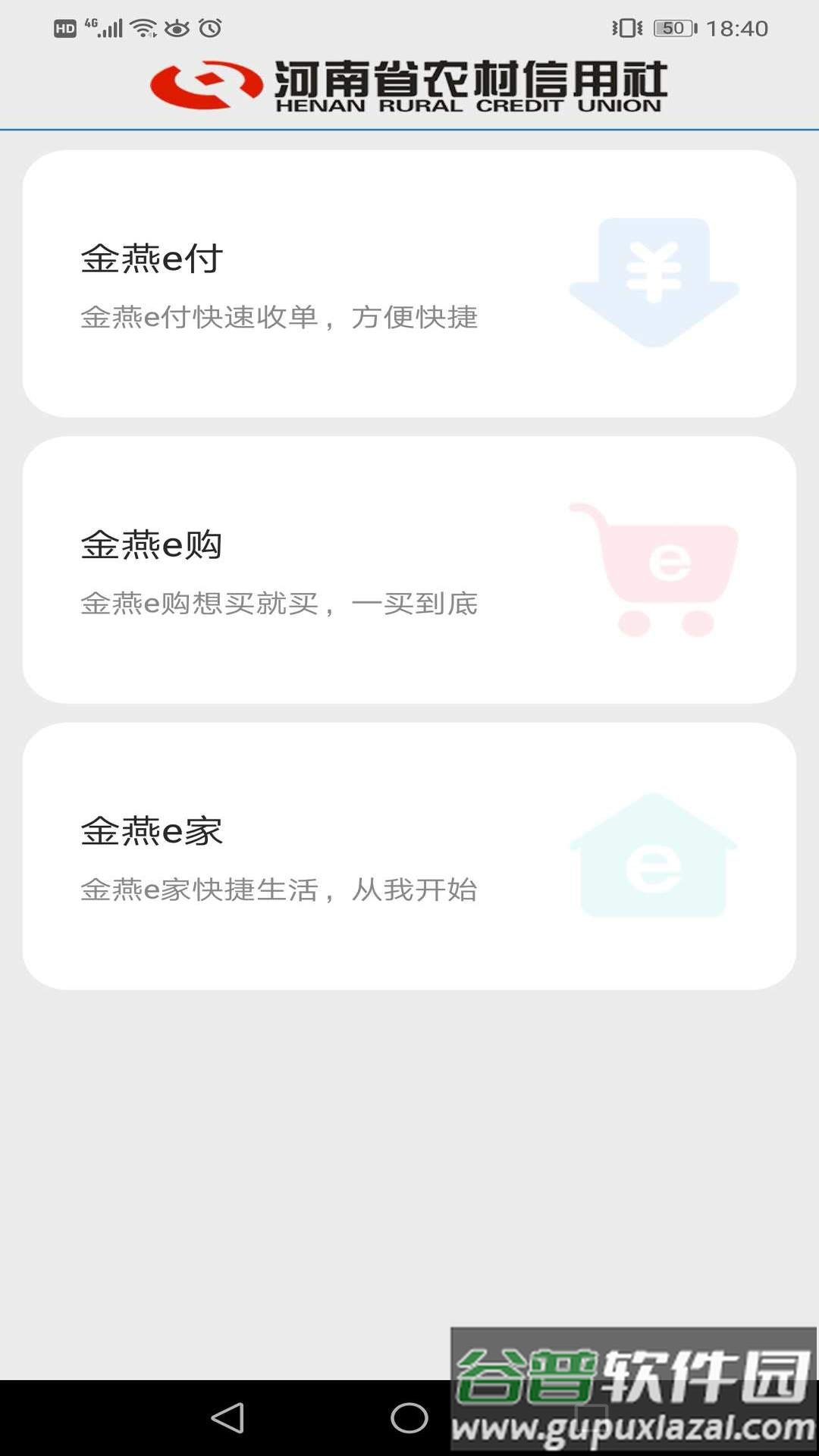This screenshot has width=819, height=1456.
Task: Open the 金燕e付 payment card
Action: (x=409, y=284)
